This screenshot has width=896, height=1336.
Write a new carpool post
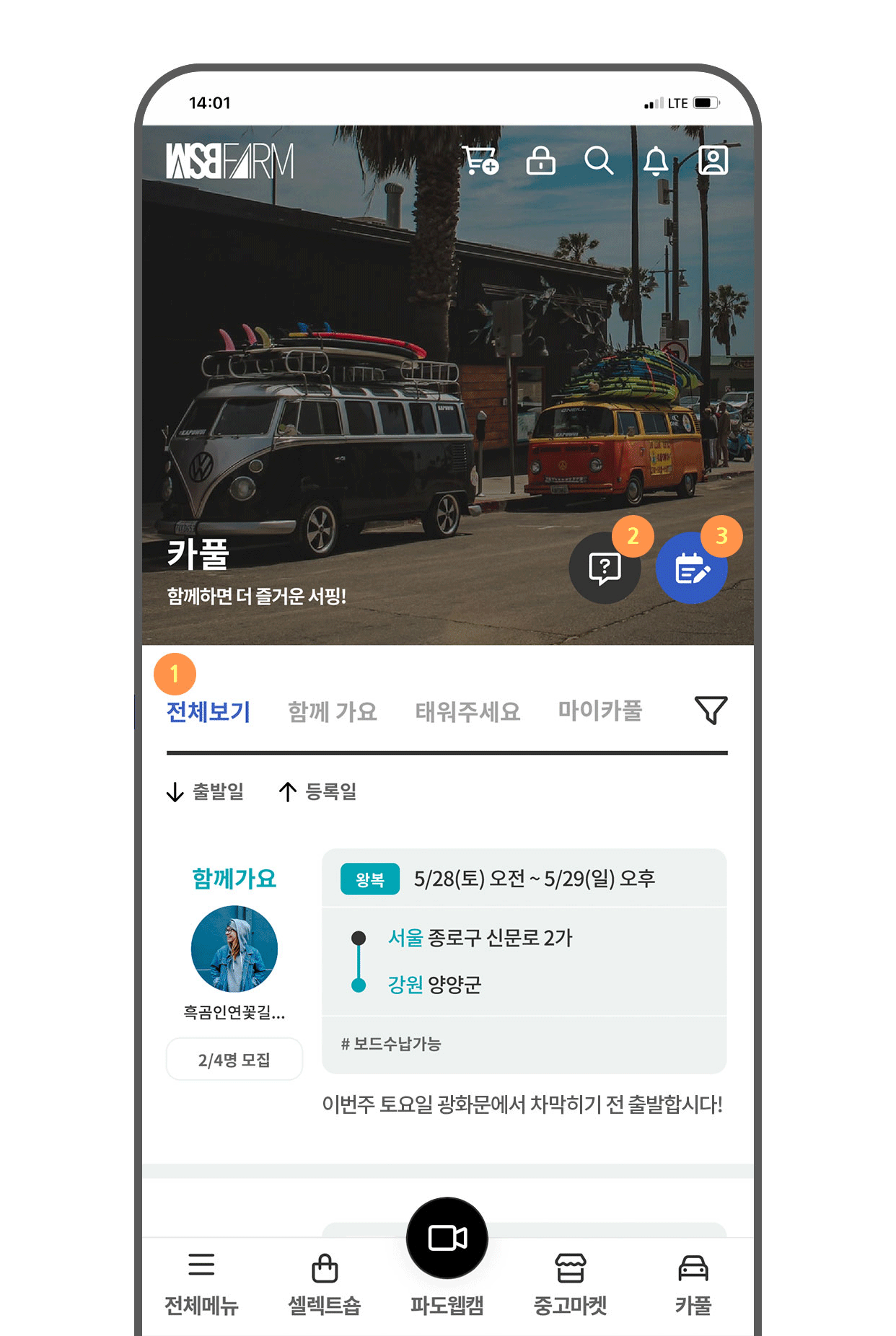691,568
